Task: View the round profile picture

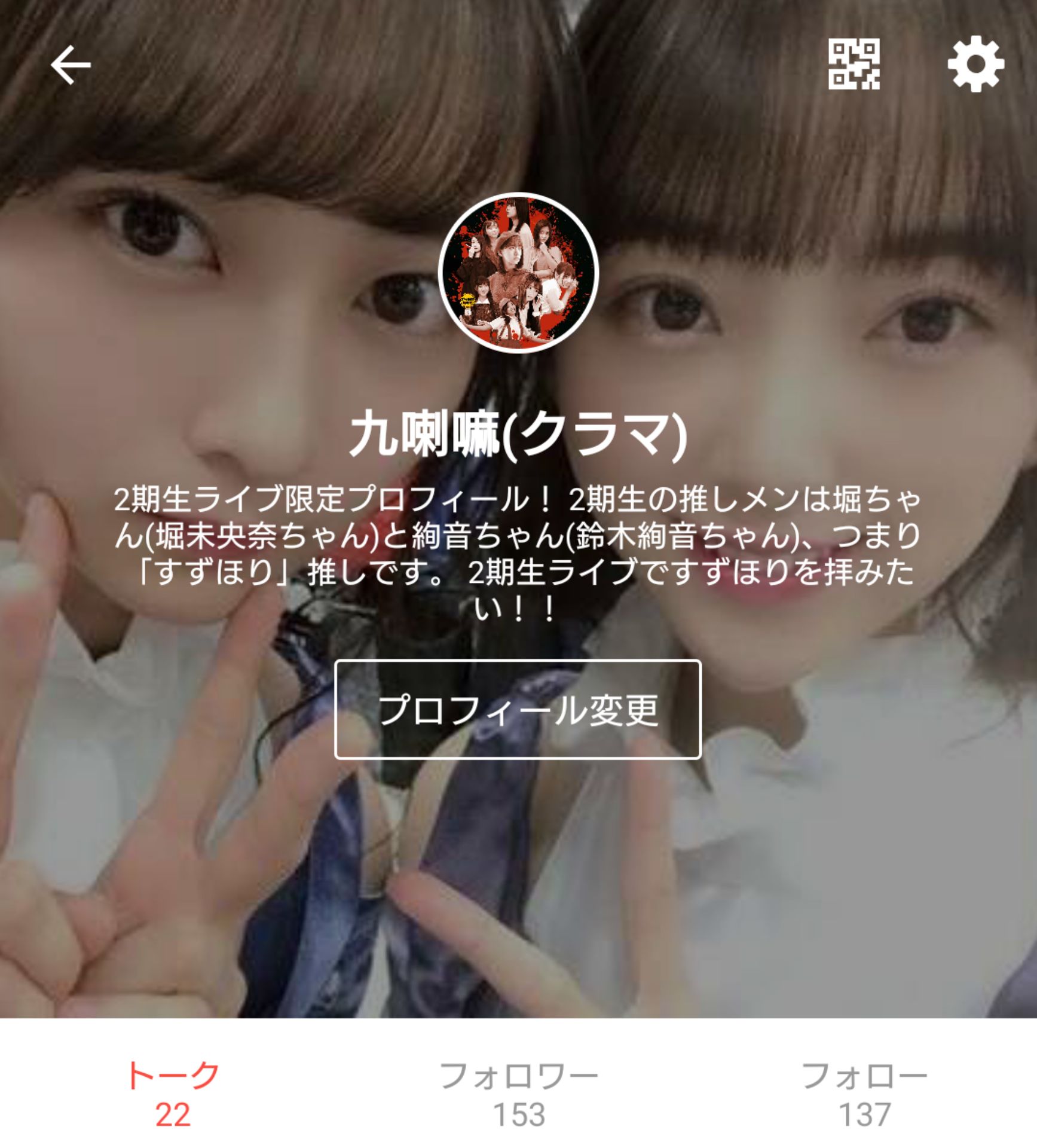Action: (x=518, y=273)
